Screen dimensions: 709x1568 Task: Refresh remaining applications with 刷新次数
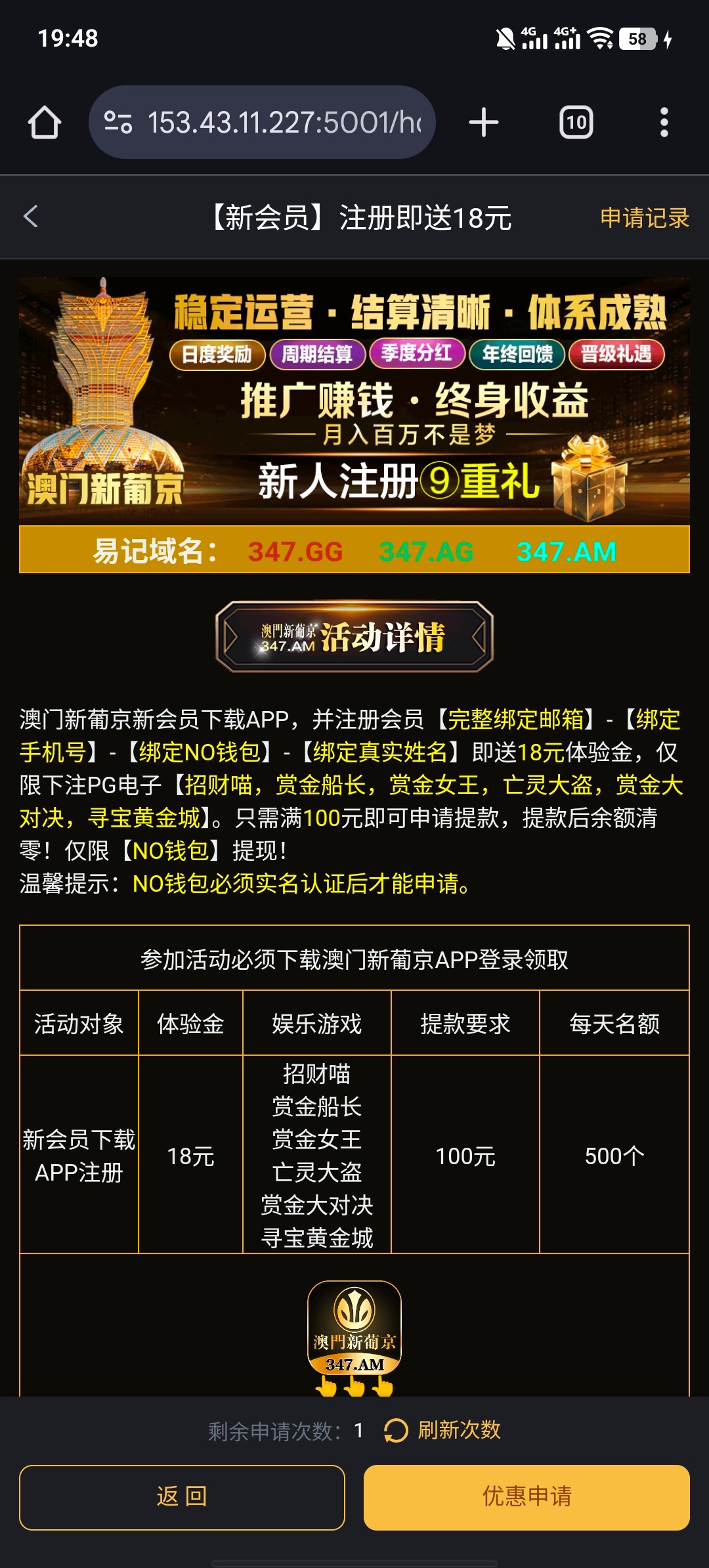(443, 1430)
